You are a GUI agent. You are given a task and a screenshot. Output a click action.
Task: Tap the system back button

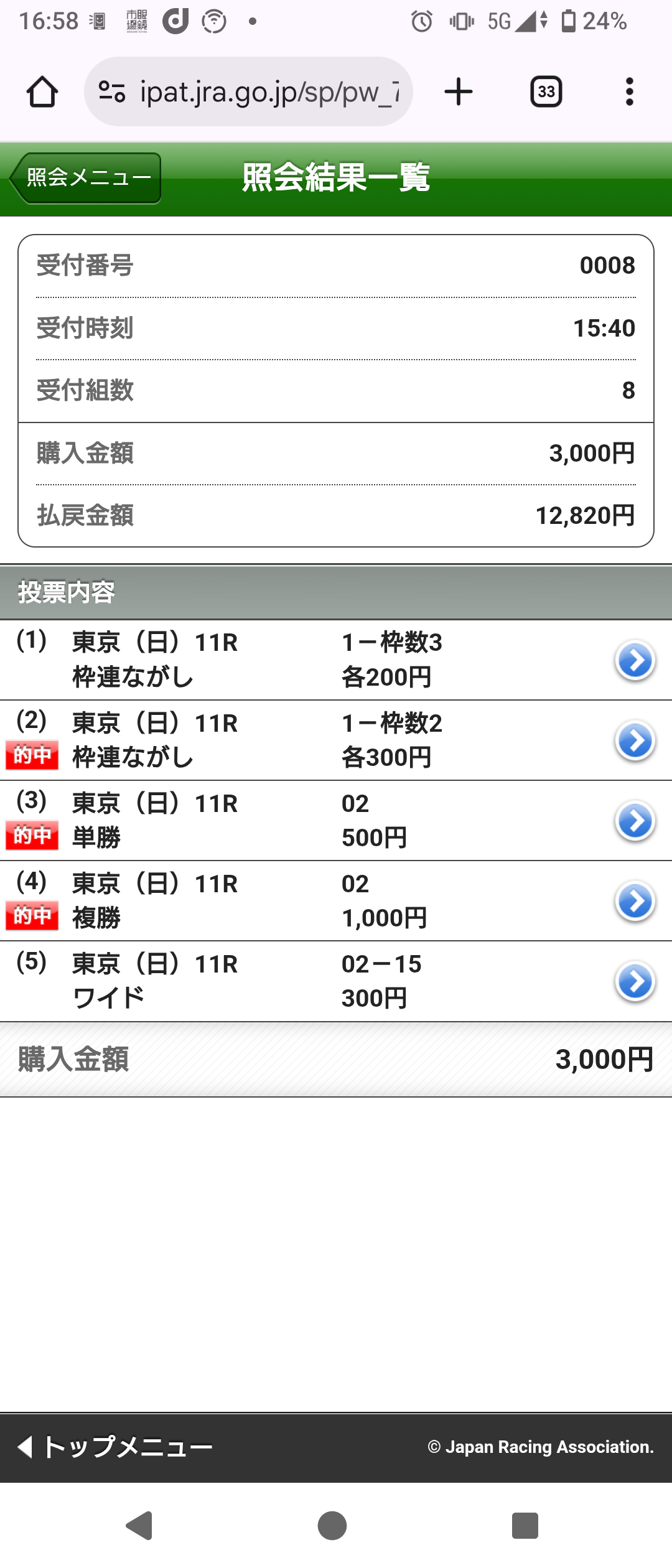point(140,1525)
